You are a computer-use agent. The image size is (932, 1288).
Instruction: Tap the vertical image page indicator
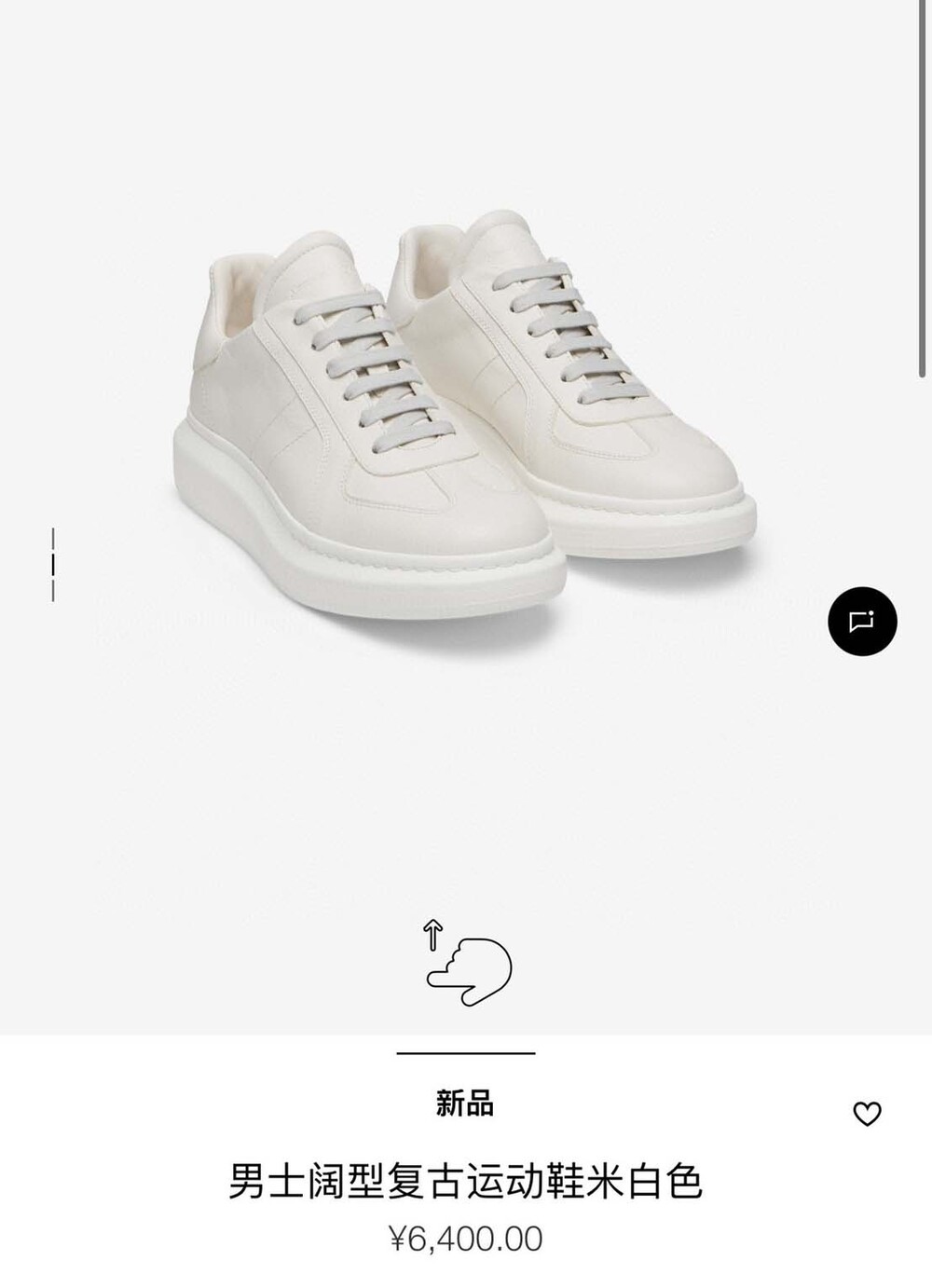[x=53, y=565]
